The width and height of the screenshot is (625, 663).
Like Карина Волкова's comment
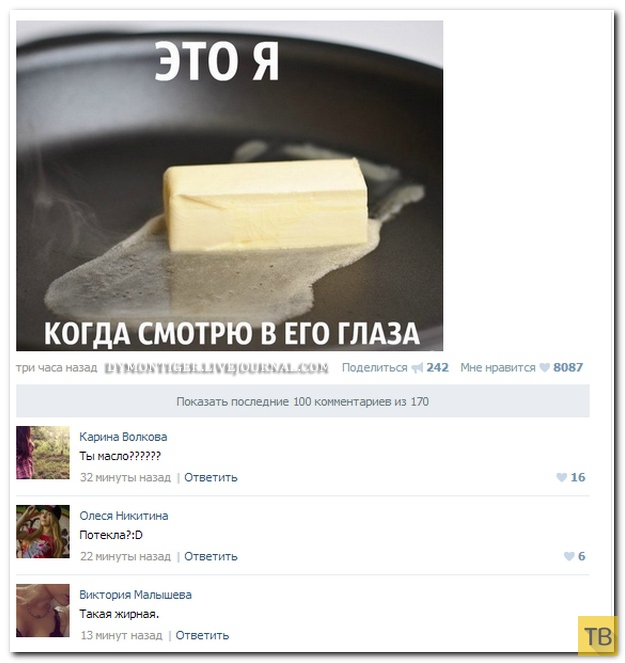pyautogui.click(x=570, y=477)
